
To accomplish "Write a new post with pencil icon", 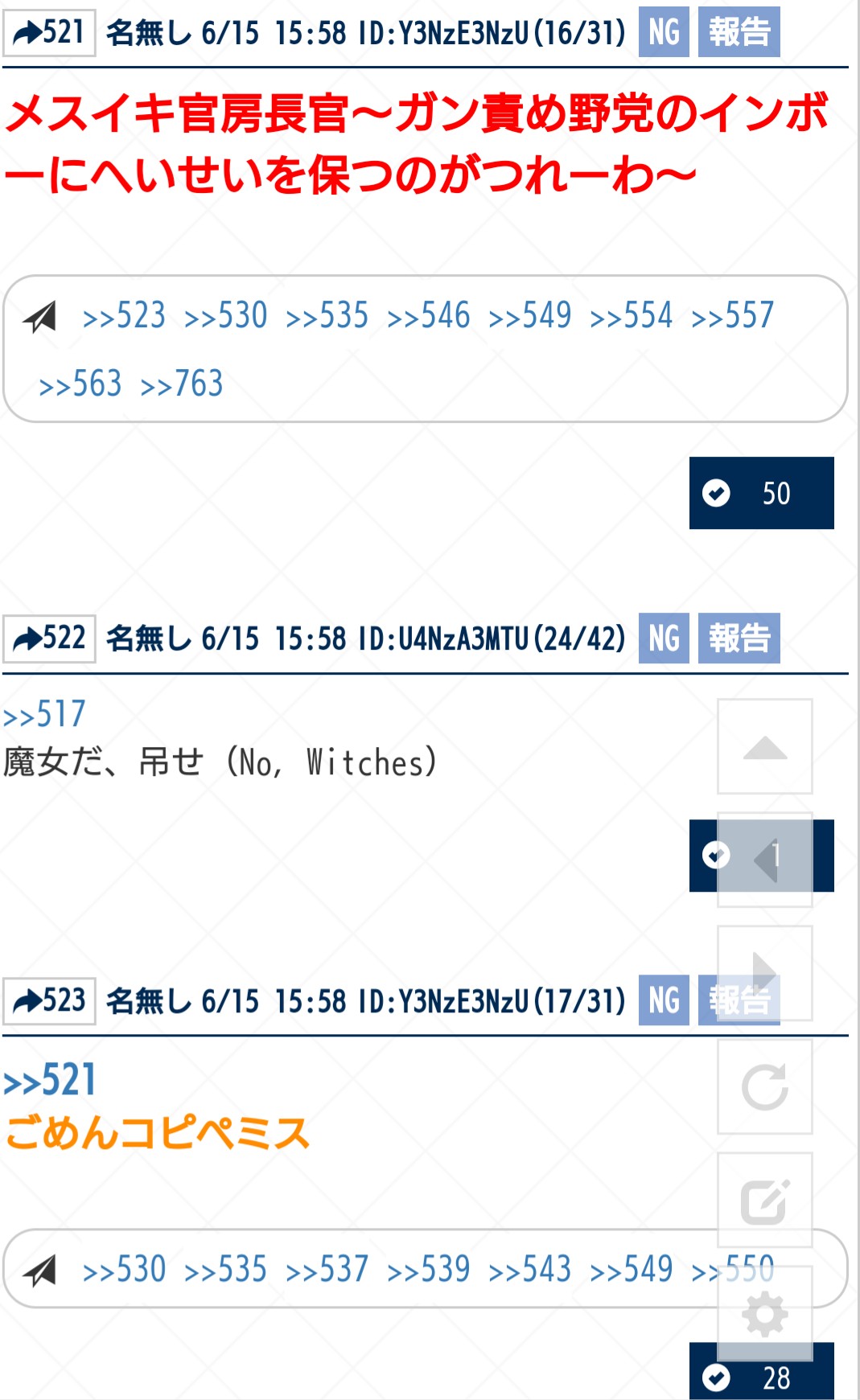I will pyautogui.click(x=764, y=1200).
